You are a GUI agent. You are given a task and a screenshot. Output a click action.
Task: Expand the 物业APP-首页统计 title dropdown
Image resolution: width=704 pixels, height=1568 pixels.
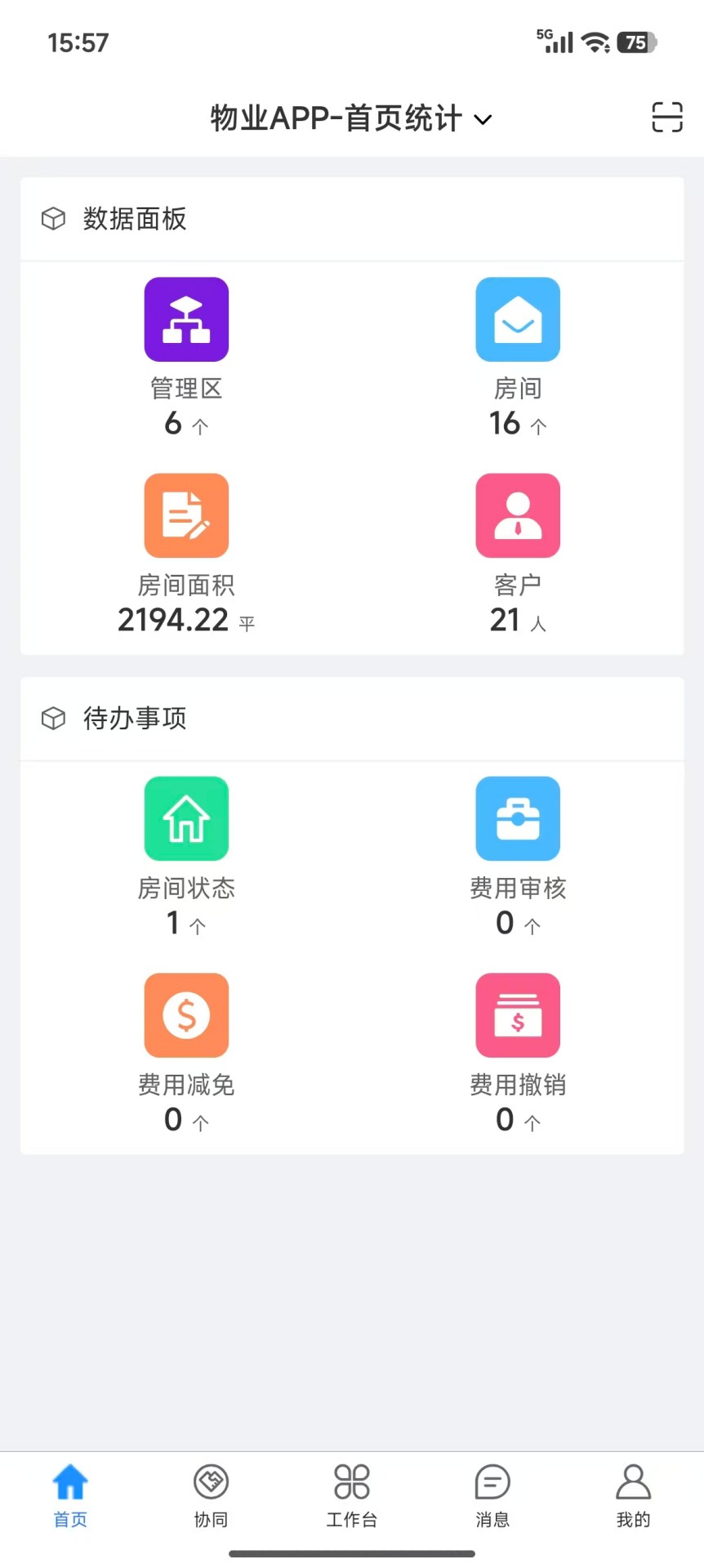(483, 120)
